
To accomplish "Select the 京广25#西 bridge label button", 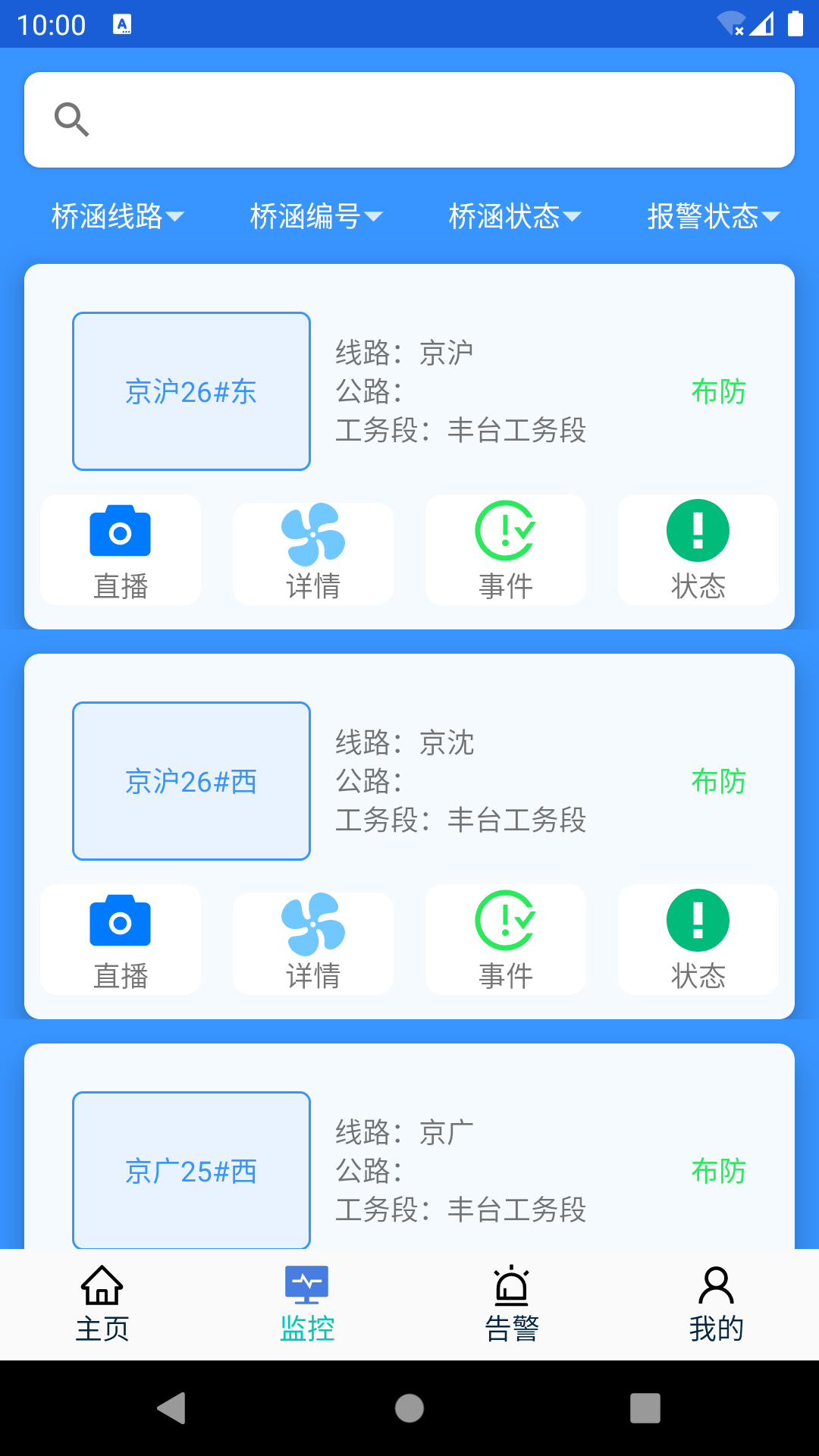I will (191, 1170).
